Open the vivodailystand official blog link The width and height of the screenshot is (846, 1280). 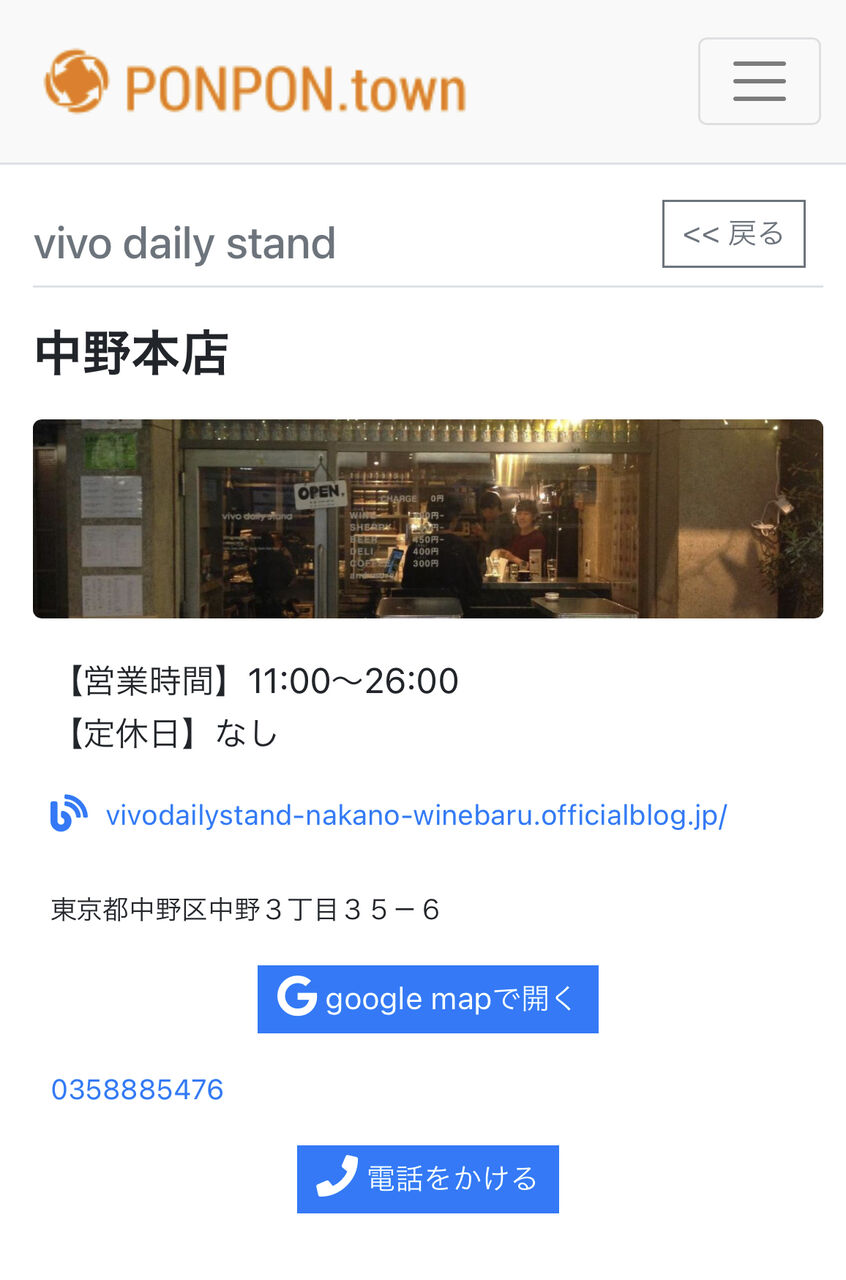pos(416,815)
